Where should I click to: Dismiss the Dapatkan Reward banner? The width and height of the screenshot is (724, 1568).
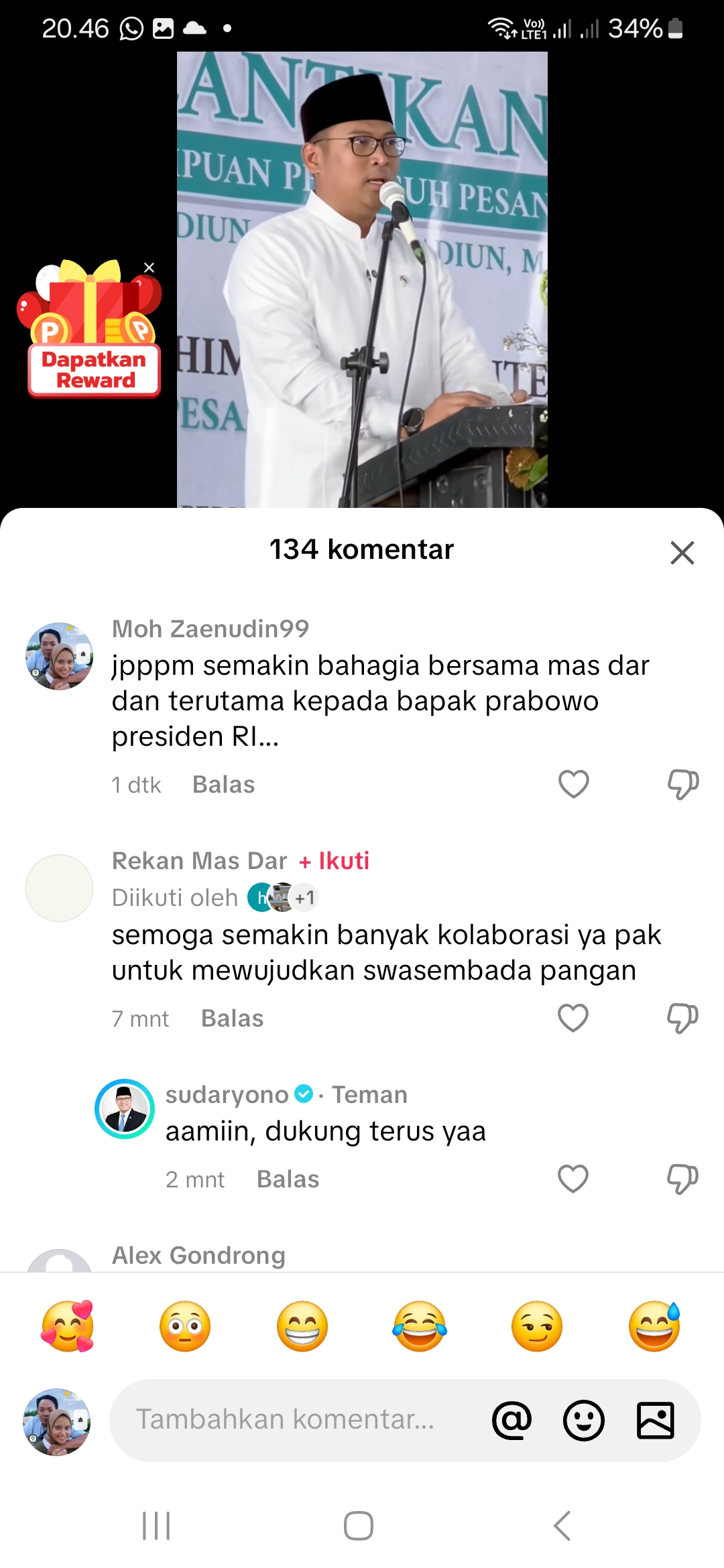(149, 268)
